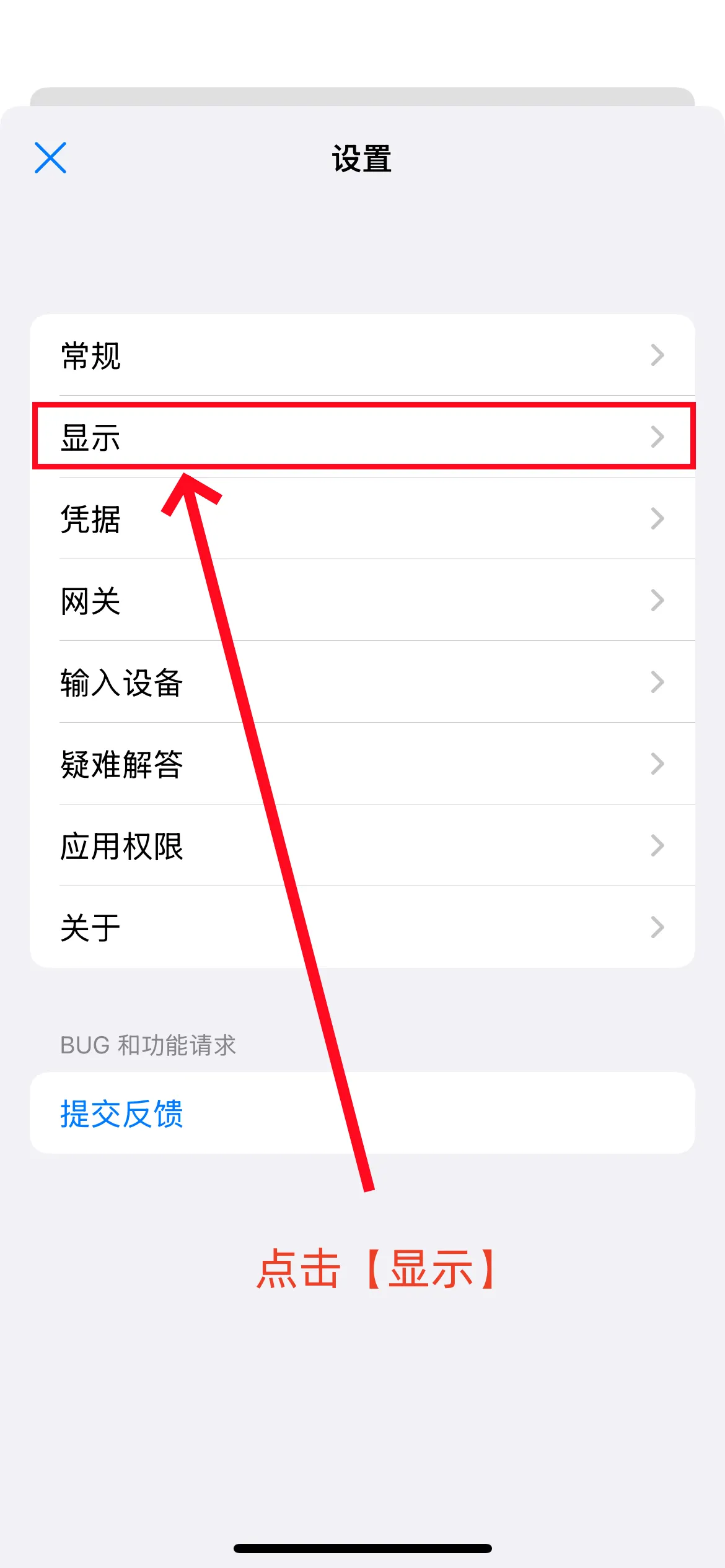The image size is (725, 1568).
Task: Open the 凭据 settings row
Action: click(362, 518)
